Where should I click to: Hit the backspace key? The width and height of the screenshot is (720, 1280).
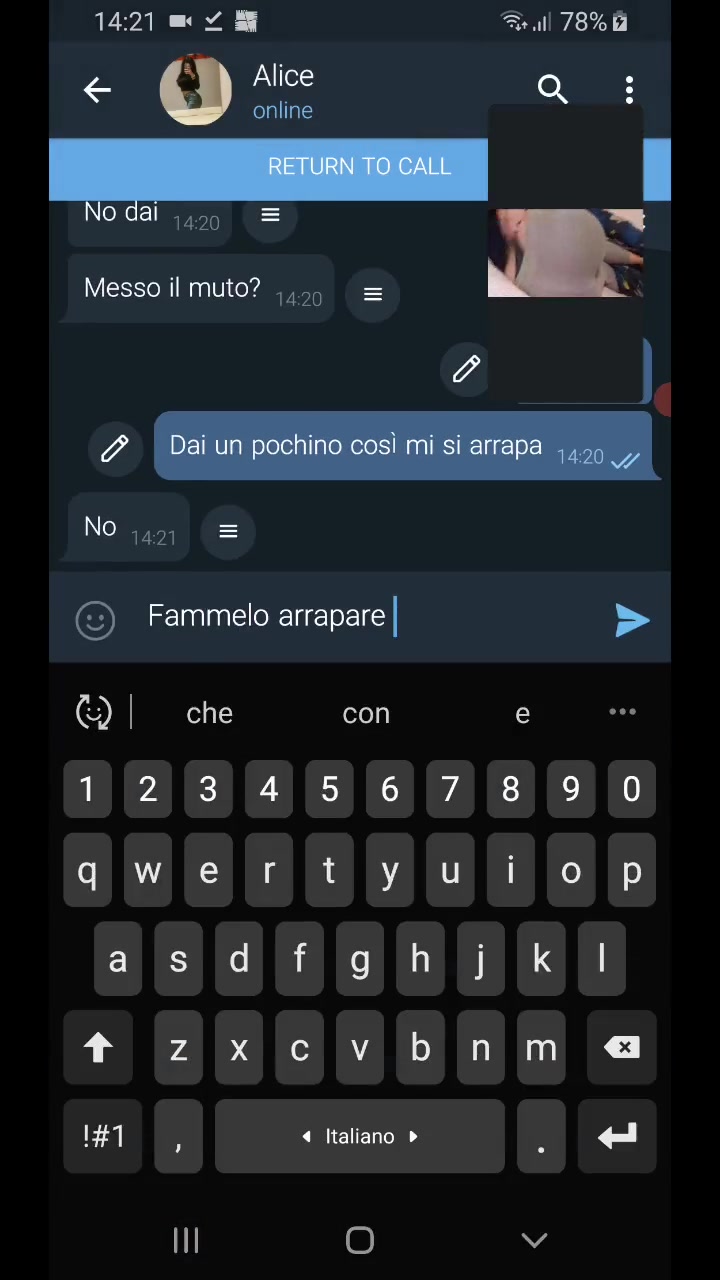(621, 1048)
